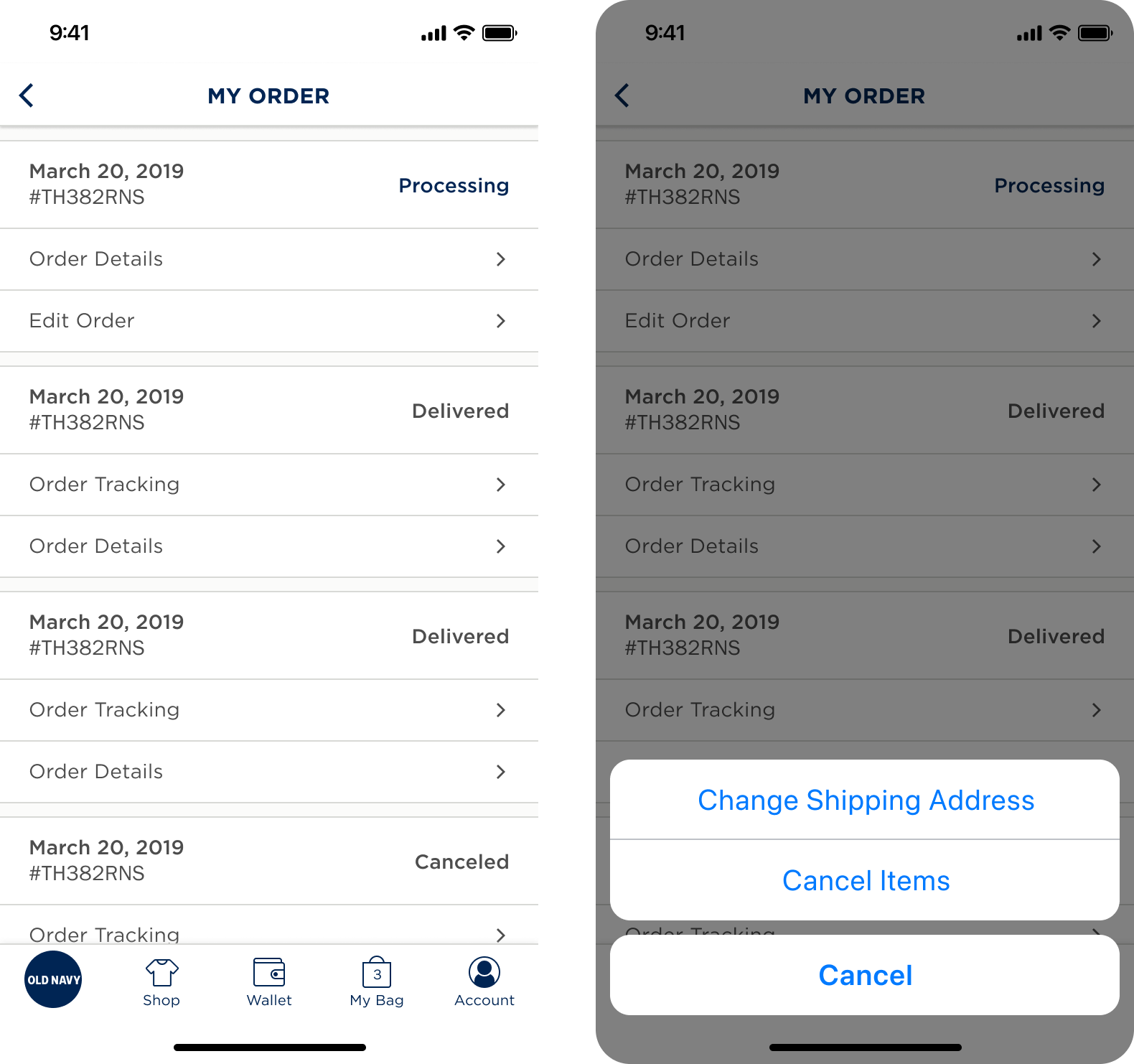The image size is (1134, 1064).
Task: Select Cancel Items in the action sheet
Action: point(865,880)
